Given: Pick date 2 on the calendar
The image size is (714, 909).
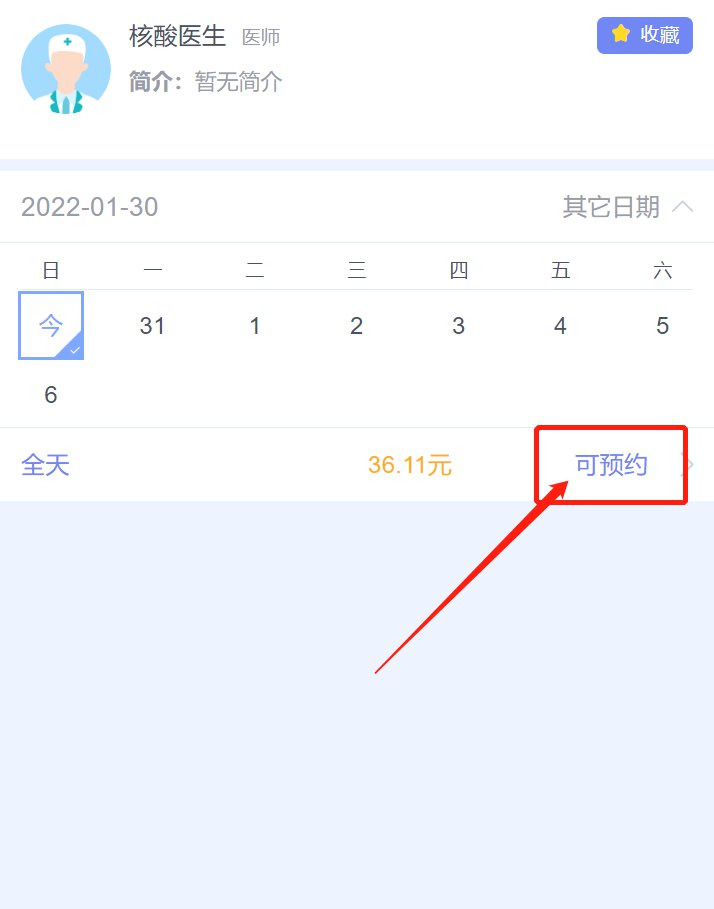Looking at the screenshot, I should pos(356,326).
